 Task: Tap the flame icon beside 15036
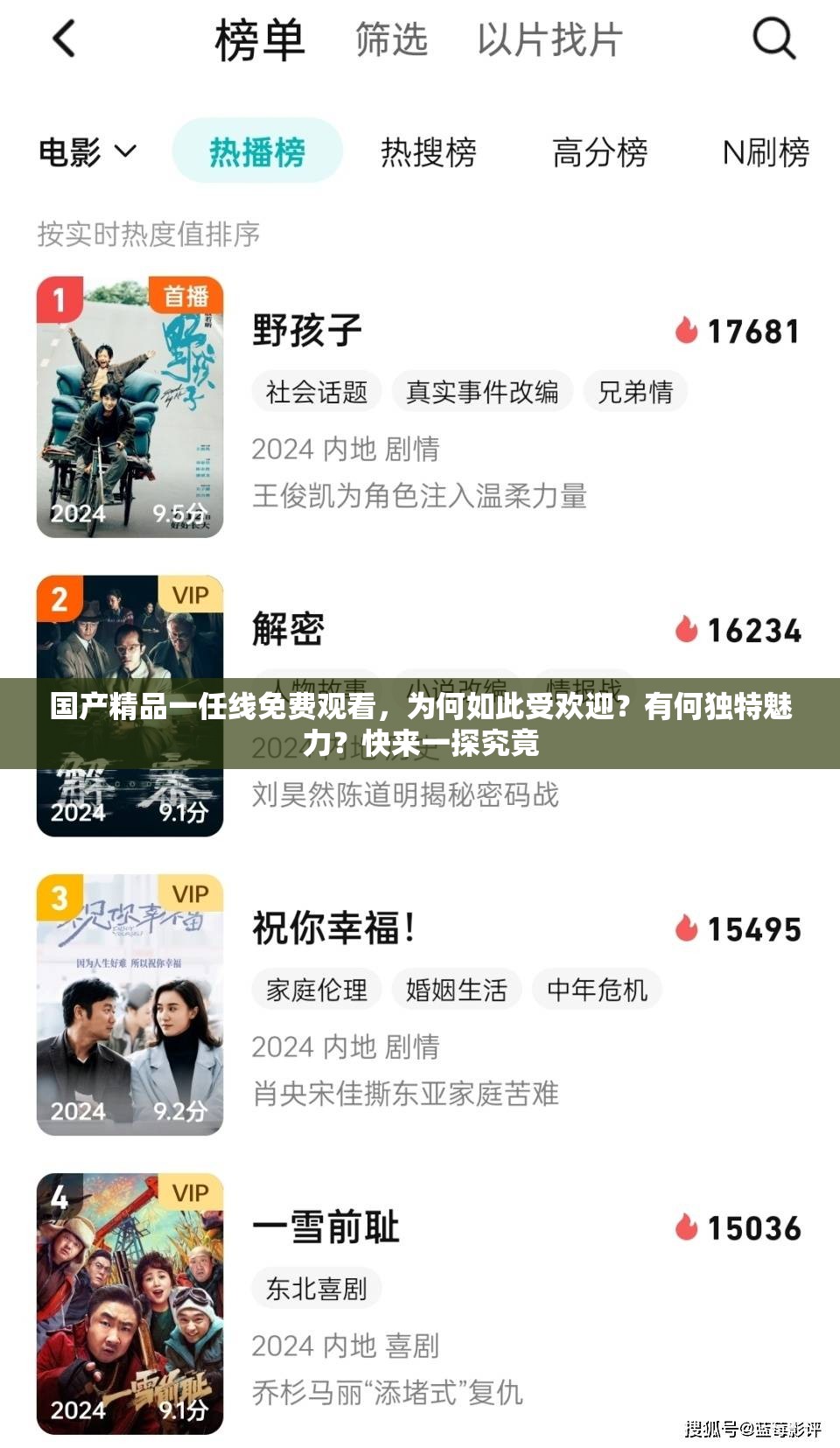pos(689,1228)
